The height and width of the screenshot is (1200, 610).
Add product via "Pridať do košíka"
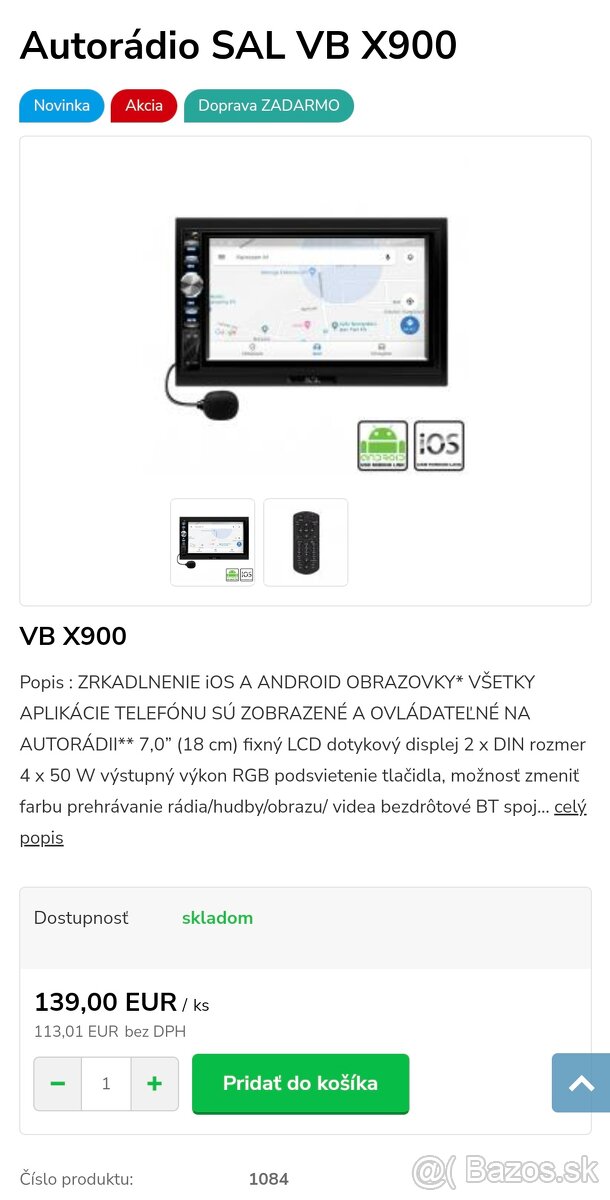[x=300, y=1084]
